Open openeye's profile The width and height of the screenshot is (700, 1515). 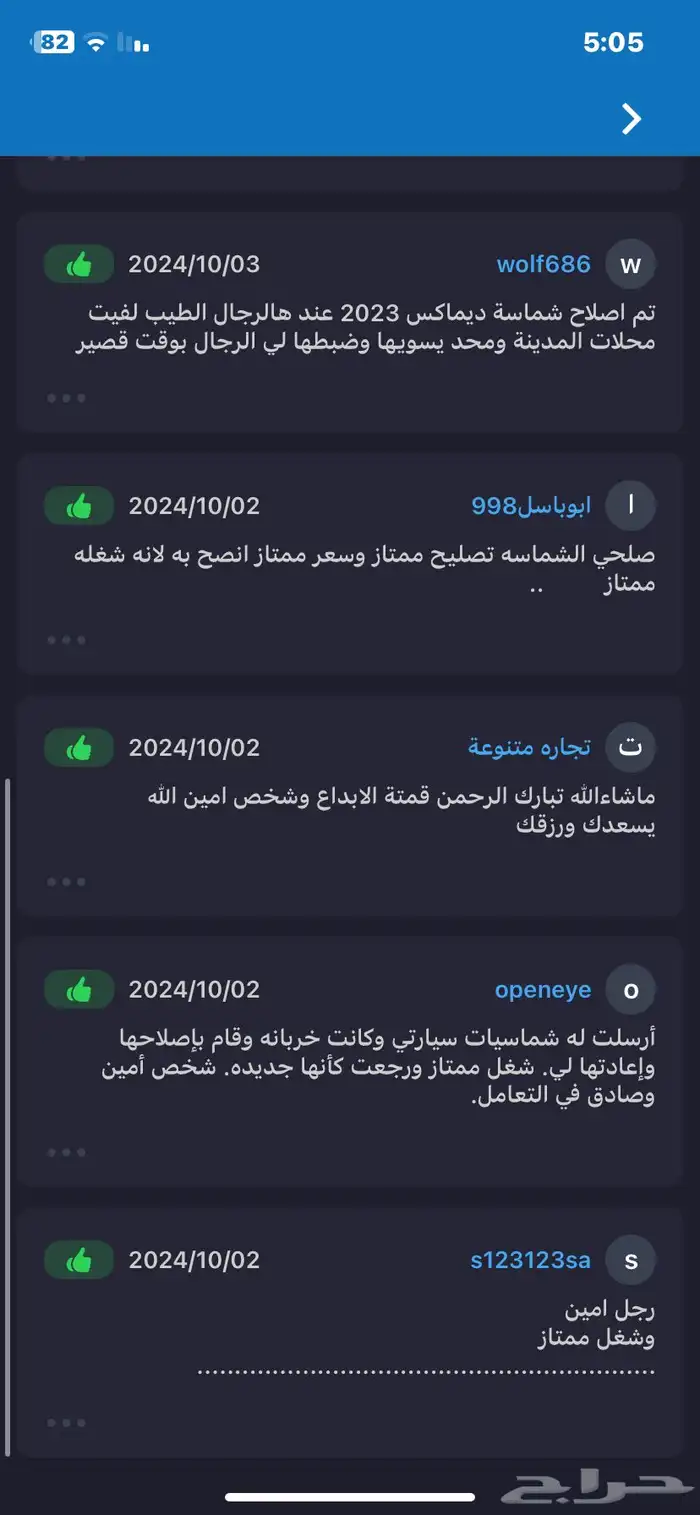tap(543, 990)
